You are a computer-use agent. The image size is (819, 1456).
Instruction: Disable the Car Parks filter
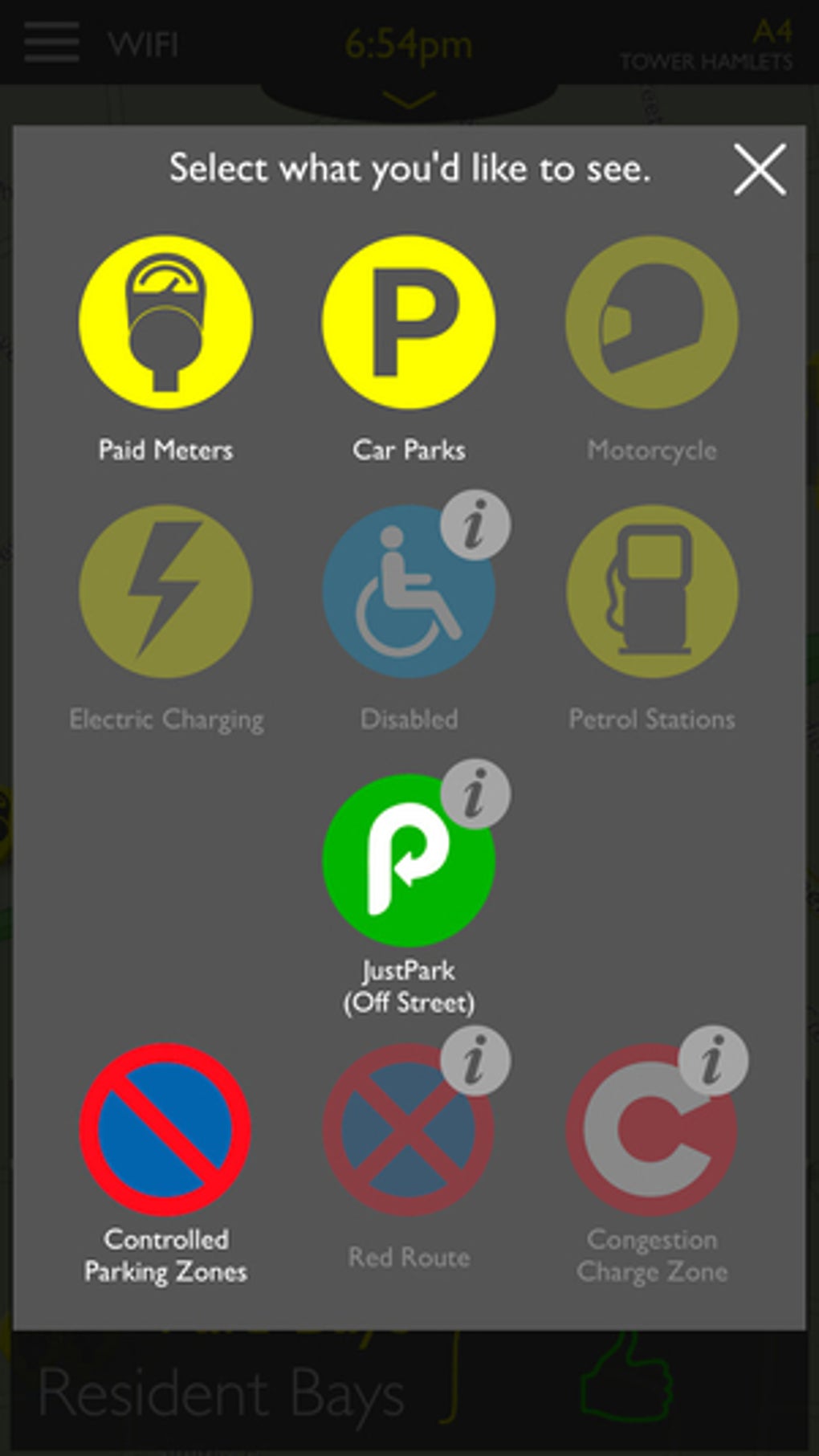click(409, 322)
